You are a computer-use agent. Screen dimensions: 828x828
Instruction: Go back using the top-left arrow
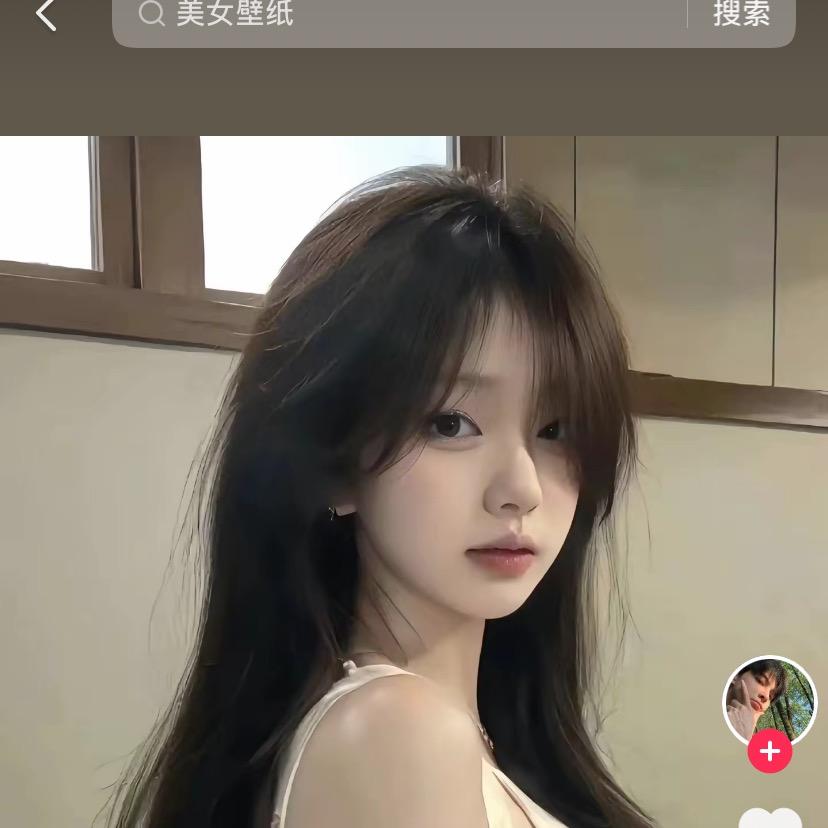click(x=46, y=15)
